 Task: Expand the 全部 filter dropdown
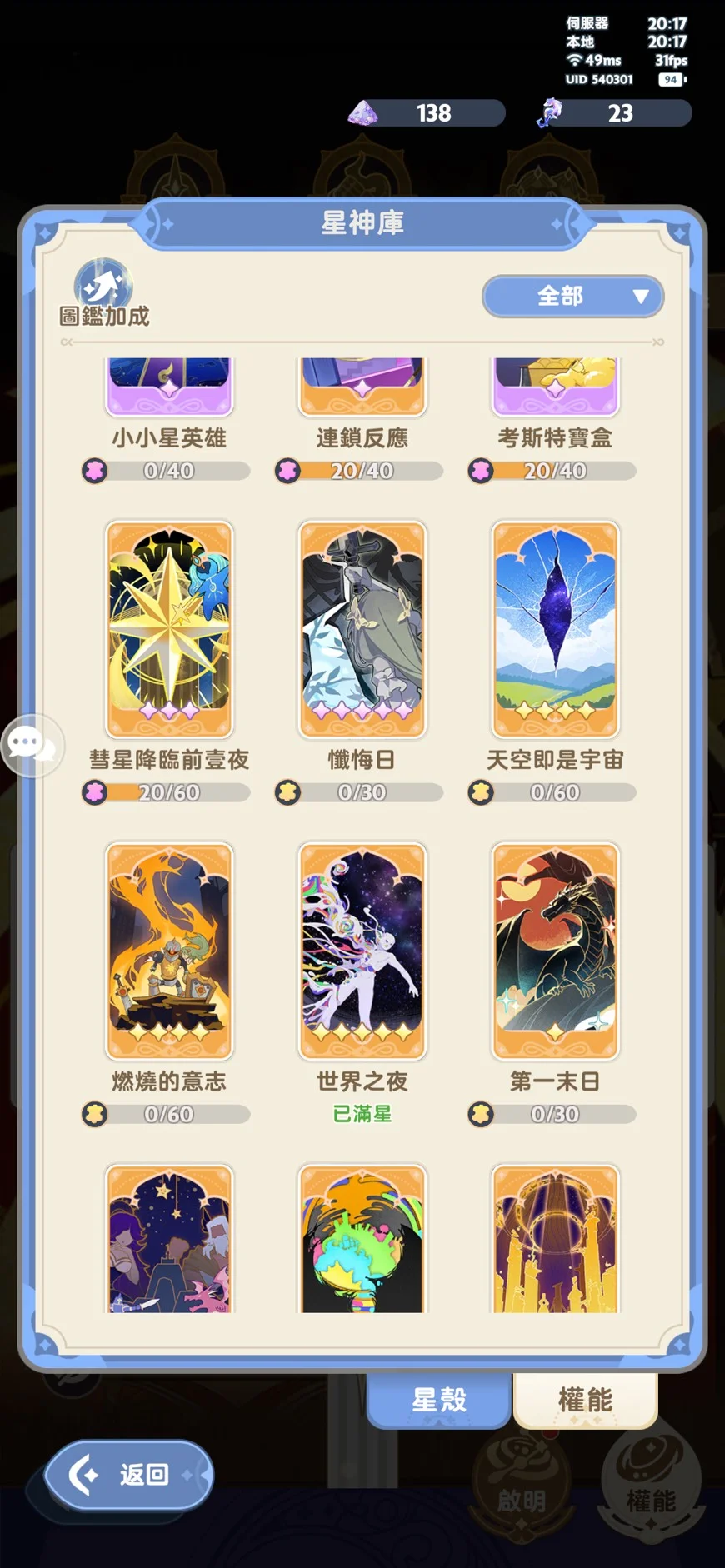572,296
